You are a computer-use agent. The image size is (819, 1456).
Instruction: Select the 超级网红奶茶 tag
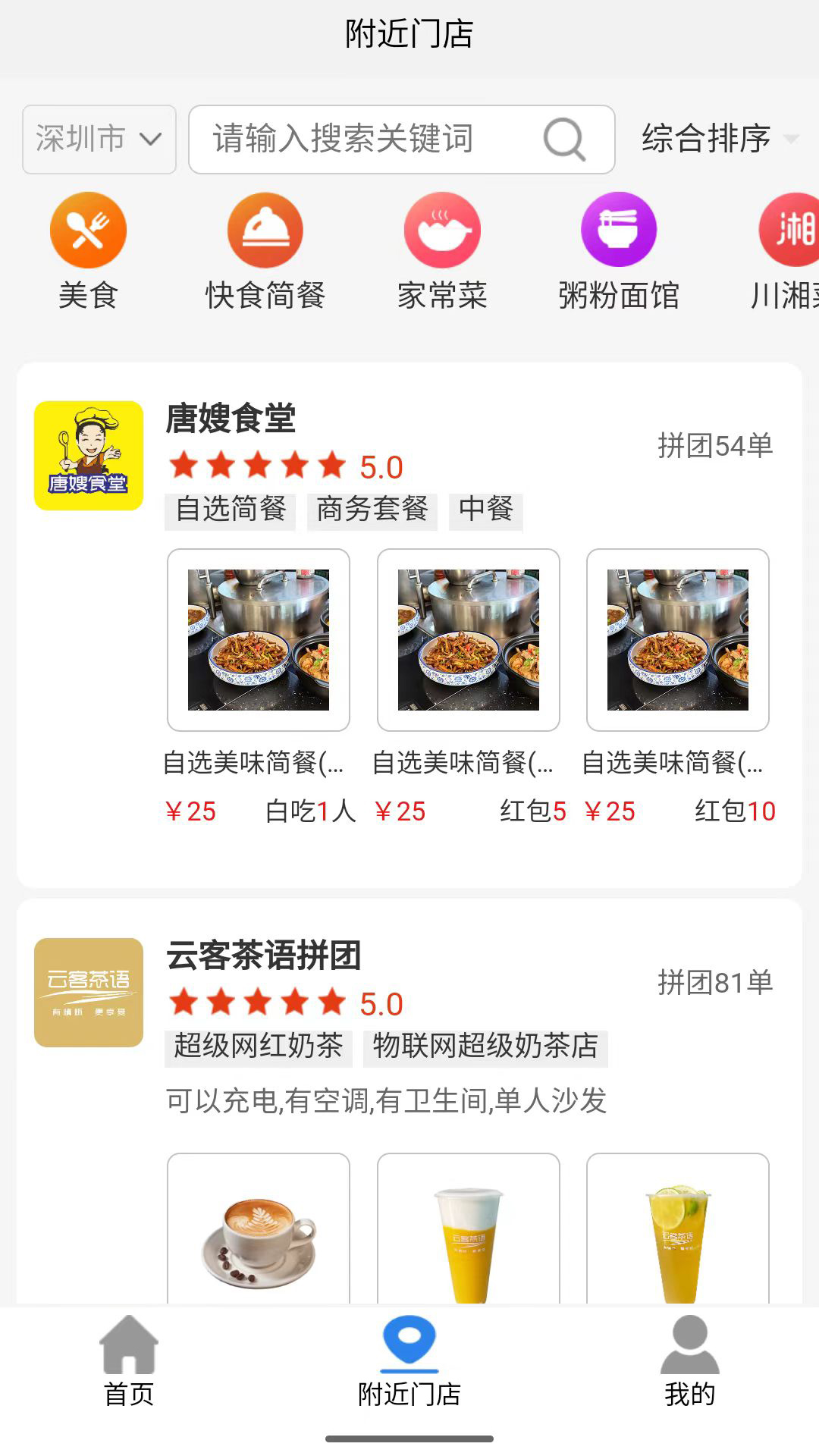(259, 1046)
